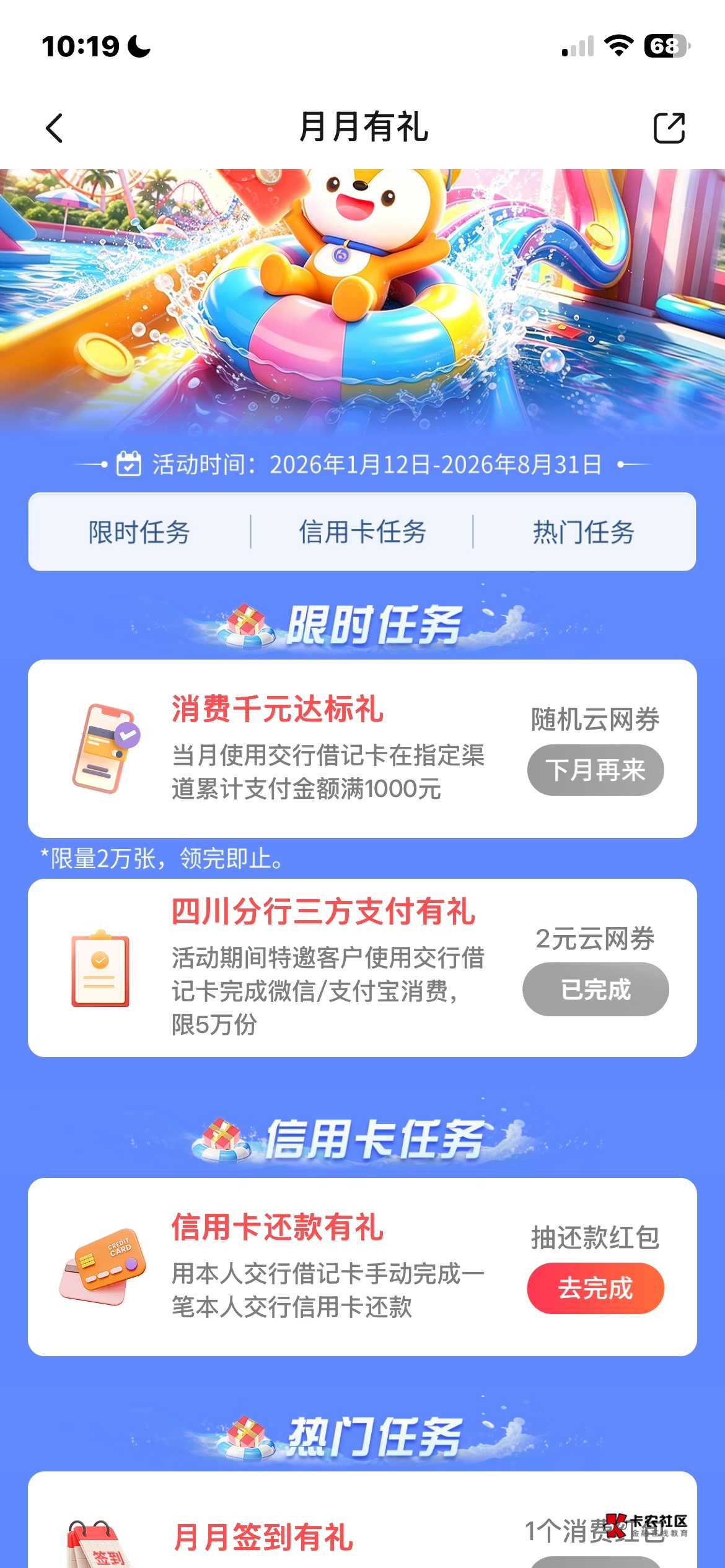Open the 消费千元达标礼 task card
Image resolution: width=725 pixels, height=1568 pixels.
tap(362, 749)
